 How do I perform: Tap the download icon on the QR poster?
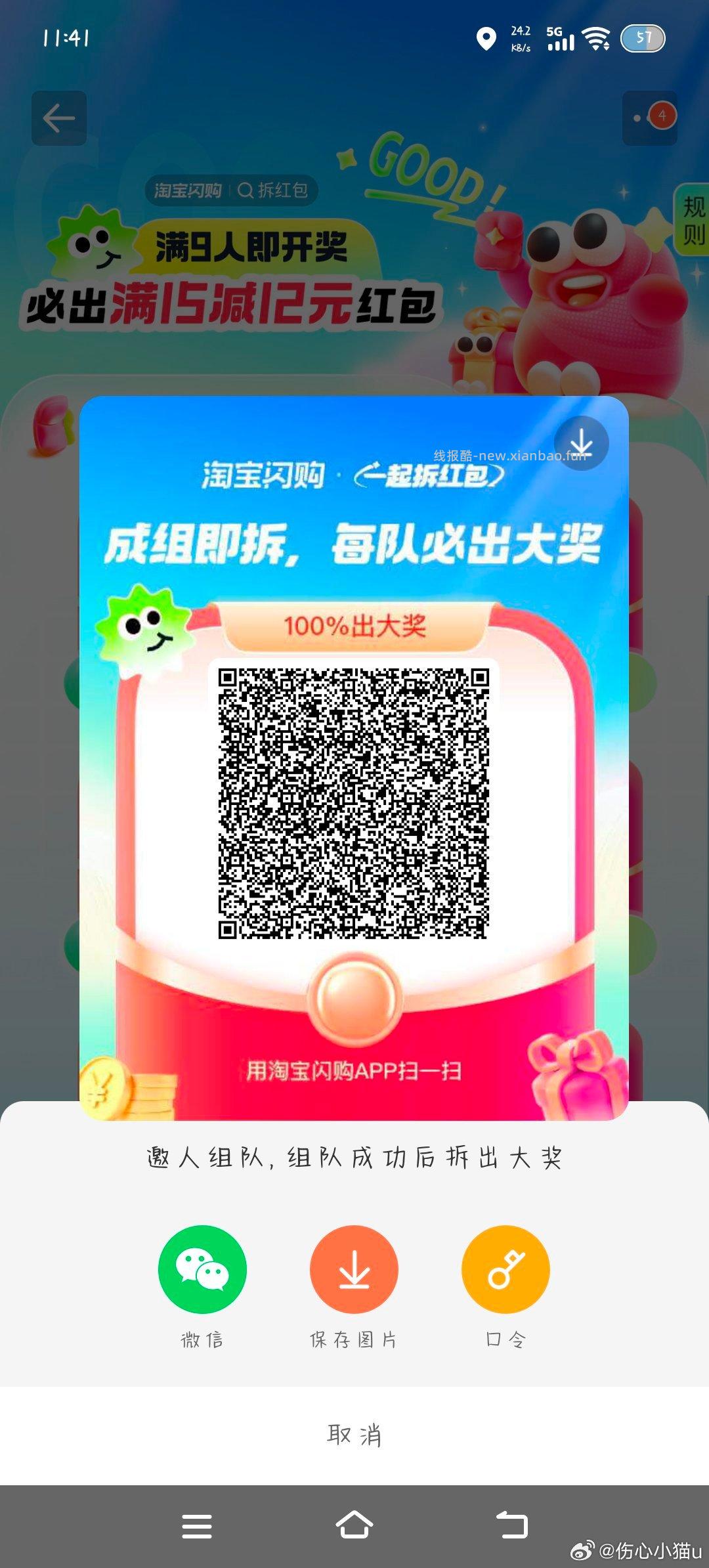point(580,444)
